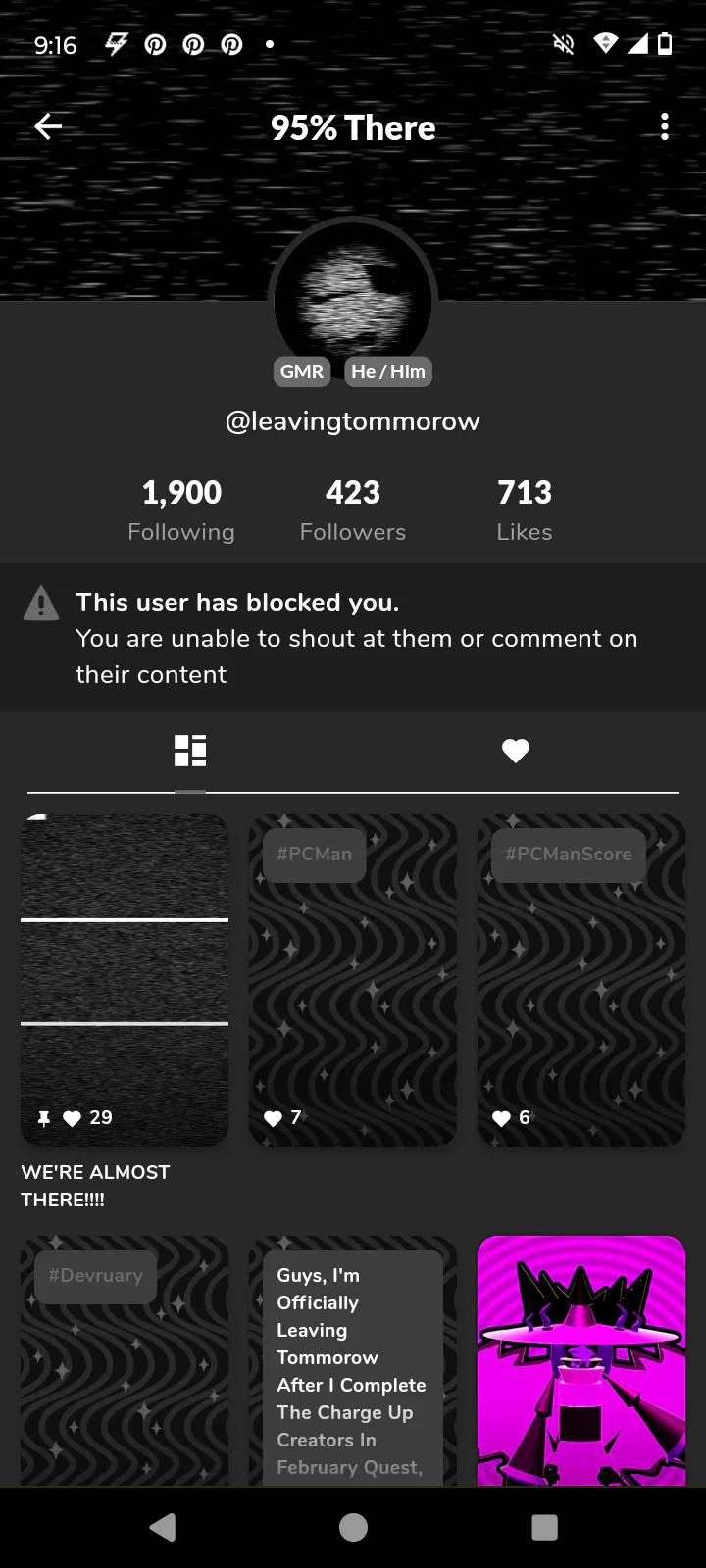Open recent apps from navigation bar

pos(544,1527)
